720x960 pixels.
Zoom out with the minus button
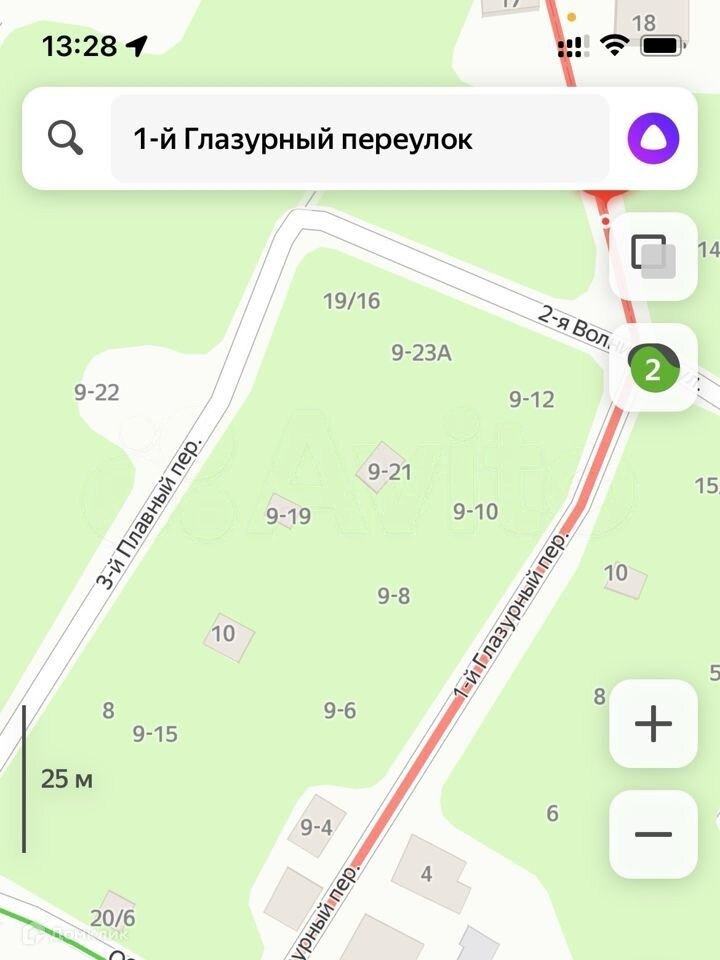653,834
